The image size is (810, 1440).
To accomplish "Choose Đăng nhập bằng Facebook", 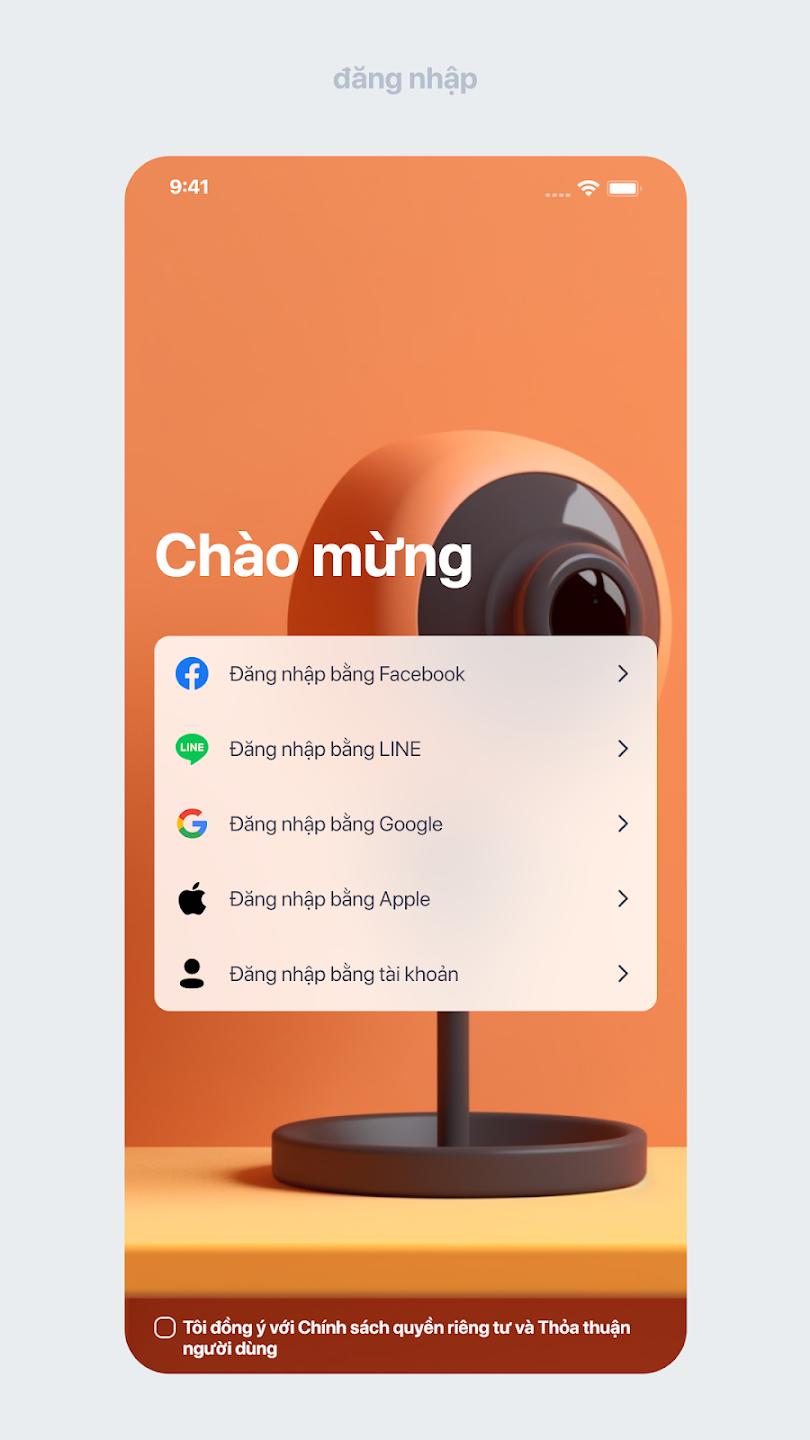I will click(404, 674).
